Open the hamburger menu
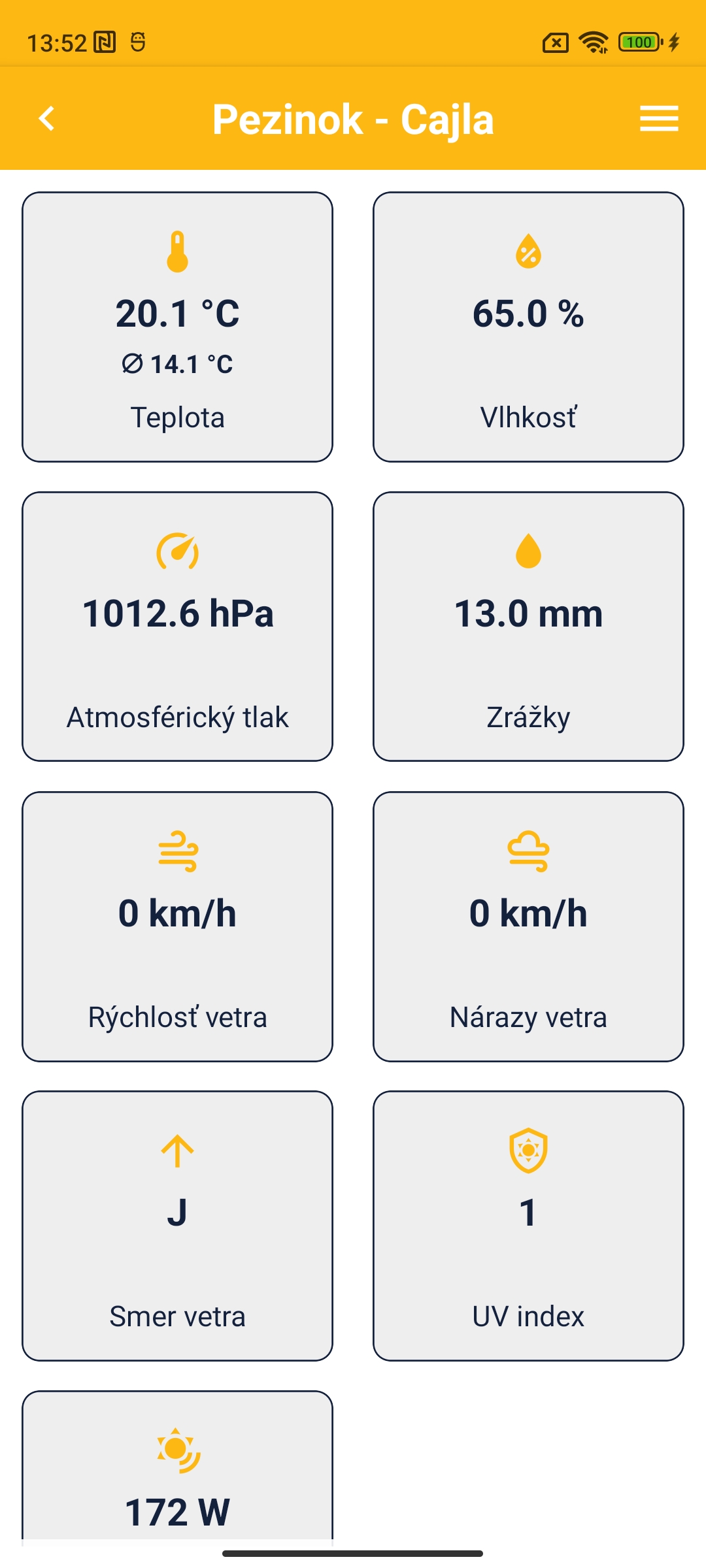Viewport: 706px width, 1568px height. tap(658, 119)
